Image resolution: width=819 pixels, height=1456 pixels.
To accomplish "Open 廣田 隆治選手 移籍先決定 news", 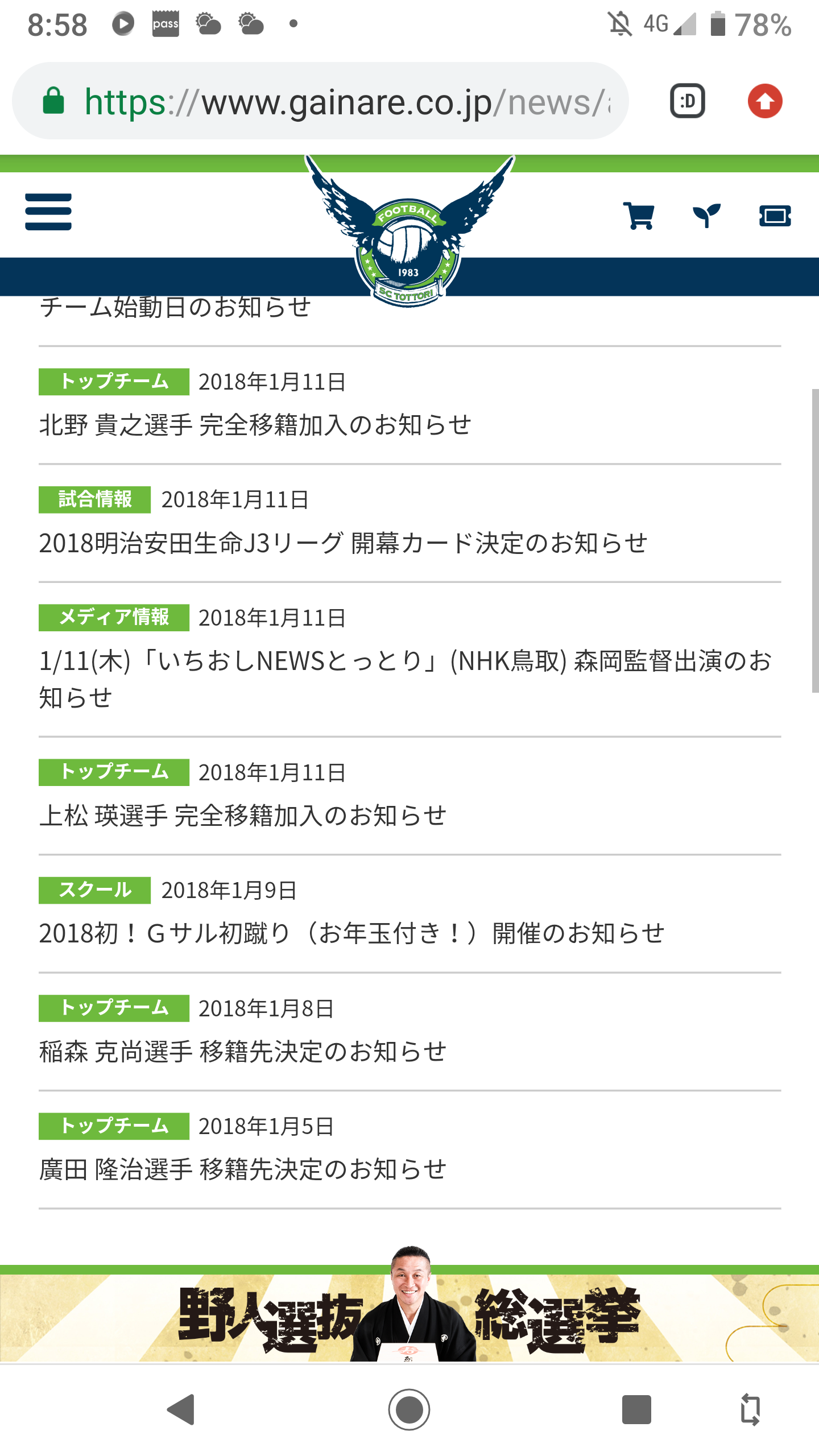I will tap(243, 1170).
